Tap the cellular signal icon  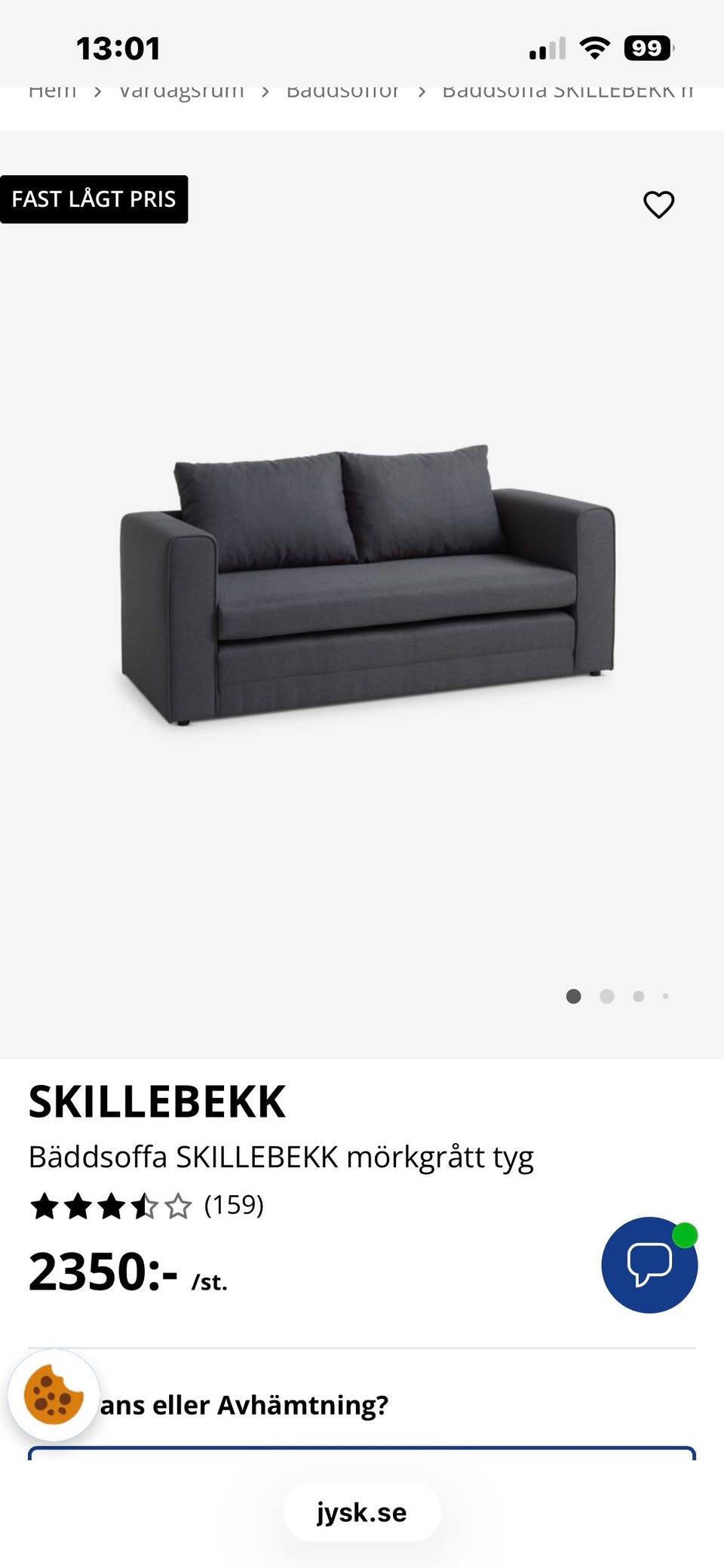[547, 48]
